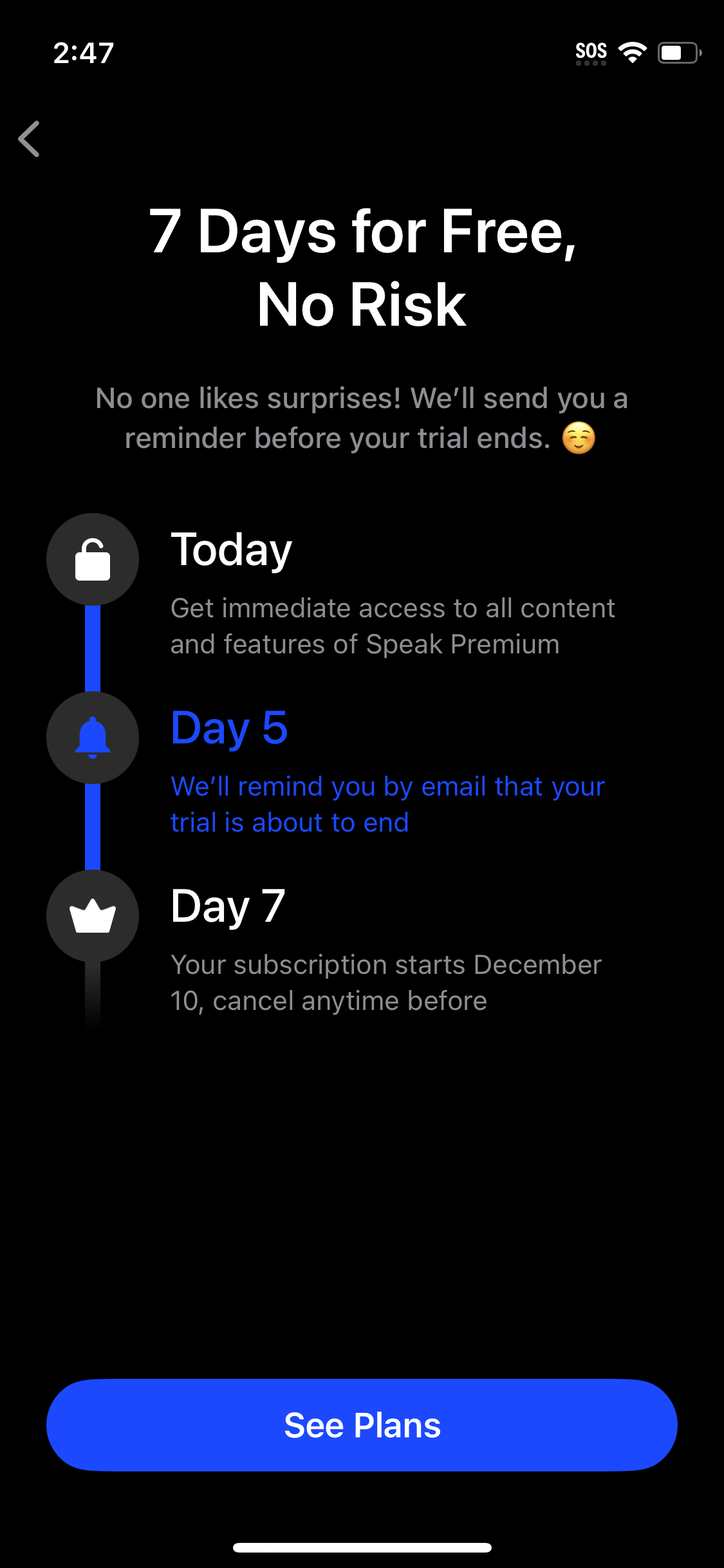Click the SOS indicator in the status bar
This screenshot has height=1568, width=724.
click(x=590, y=50)
